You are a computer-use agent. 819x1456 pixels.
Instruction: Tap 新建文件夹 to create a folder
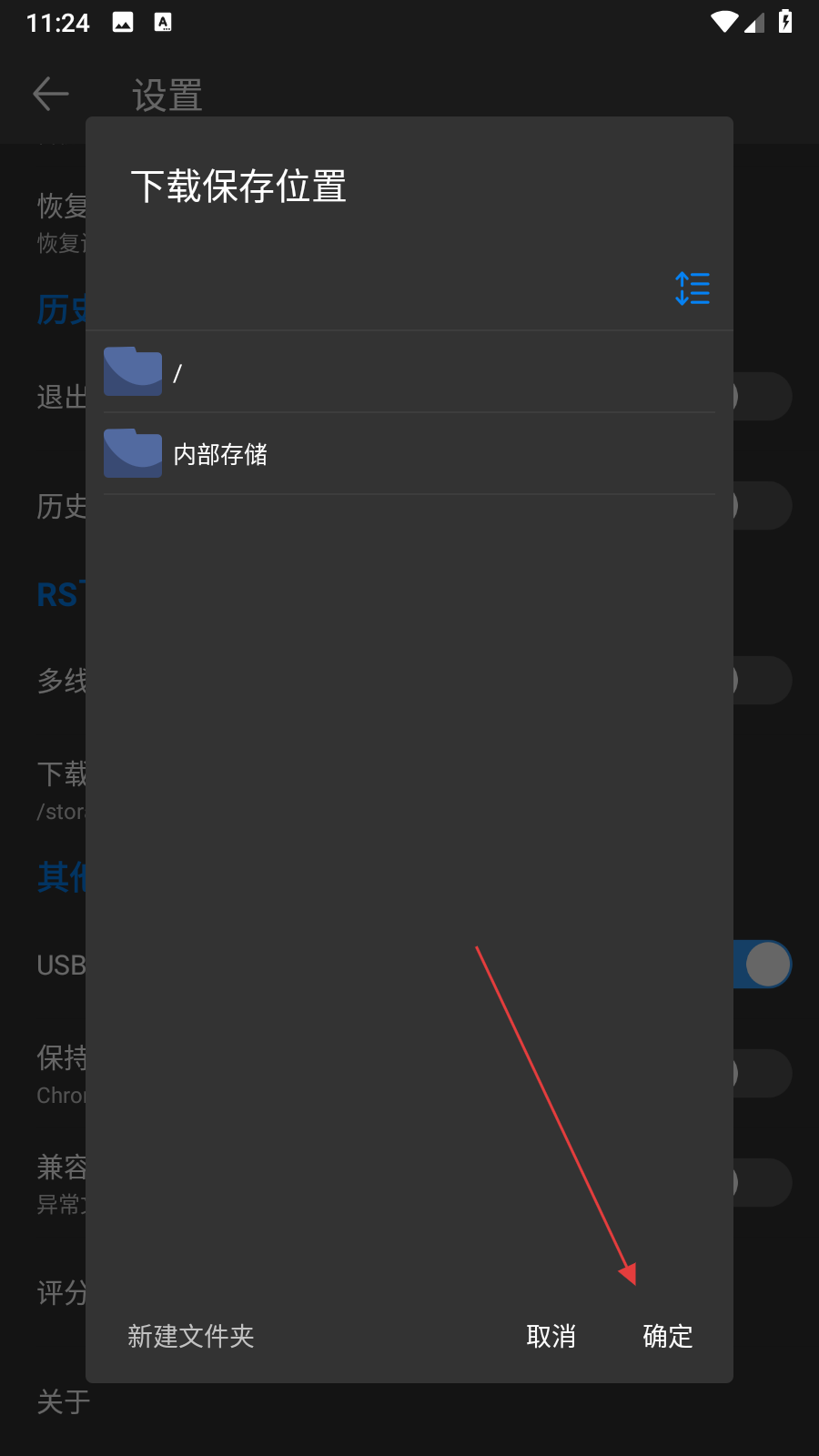(x=191, y=1336)
